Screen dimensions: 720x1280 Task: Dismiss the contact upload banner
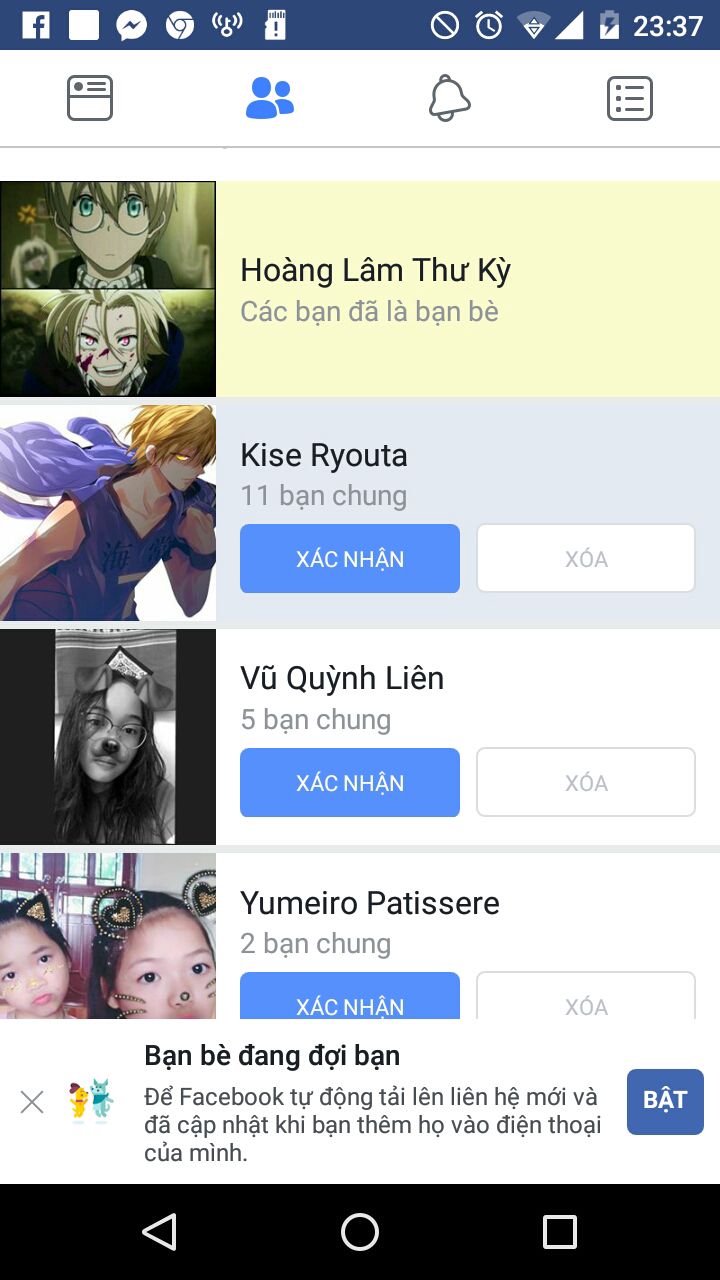[32, 1102]
